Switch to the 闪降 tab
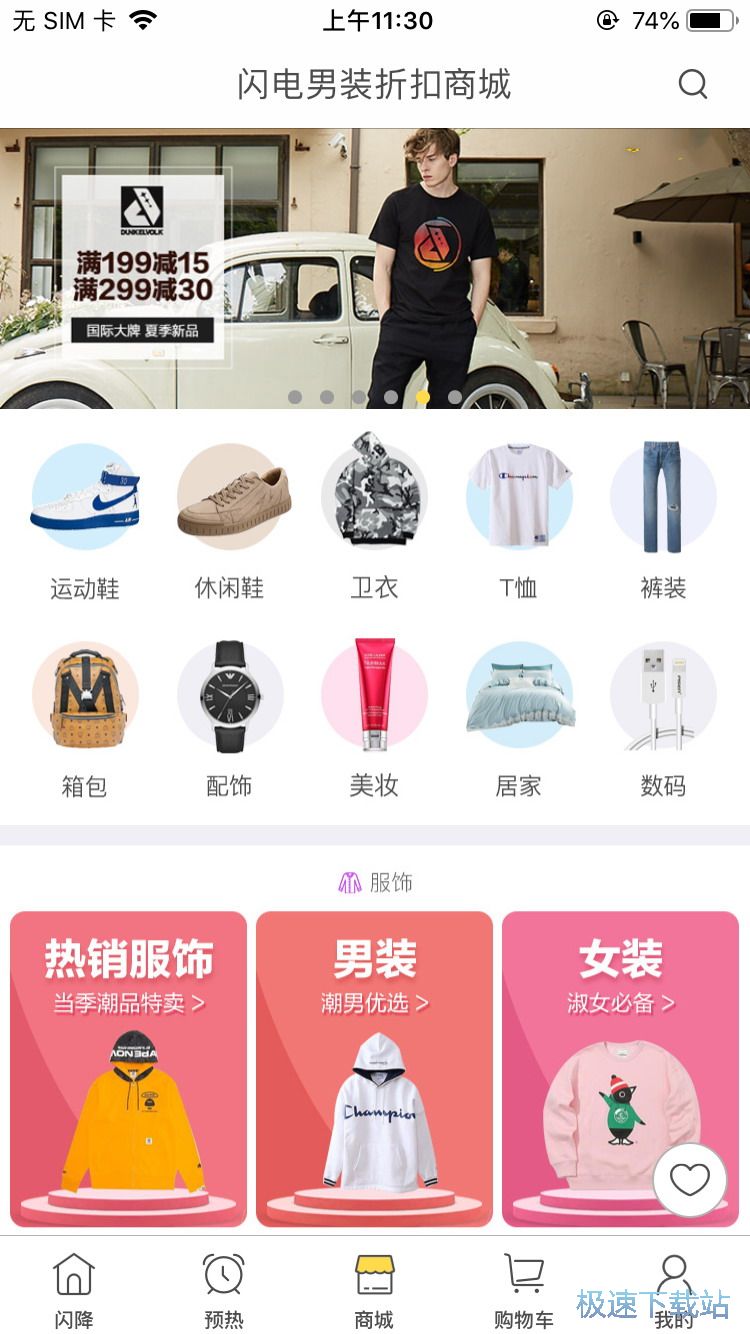The height and width of the screenshot is (1334, 750). click(74, 1290)
